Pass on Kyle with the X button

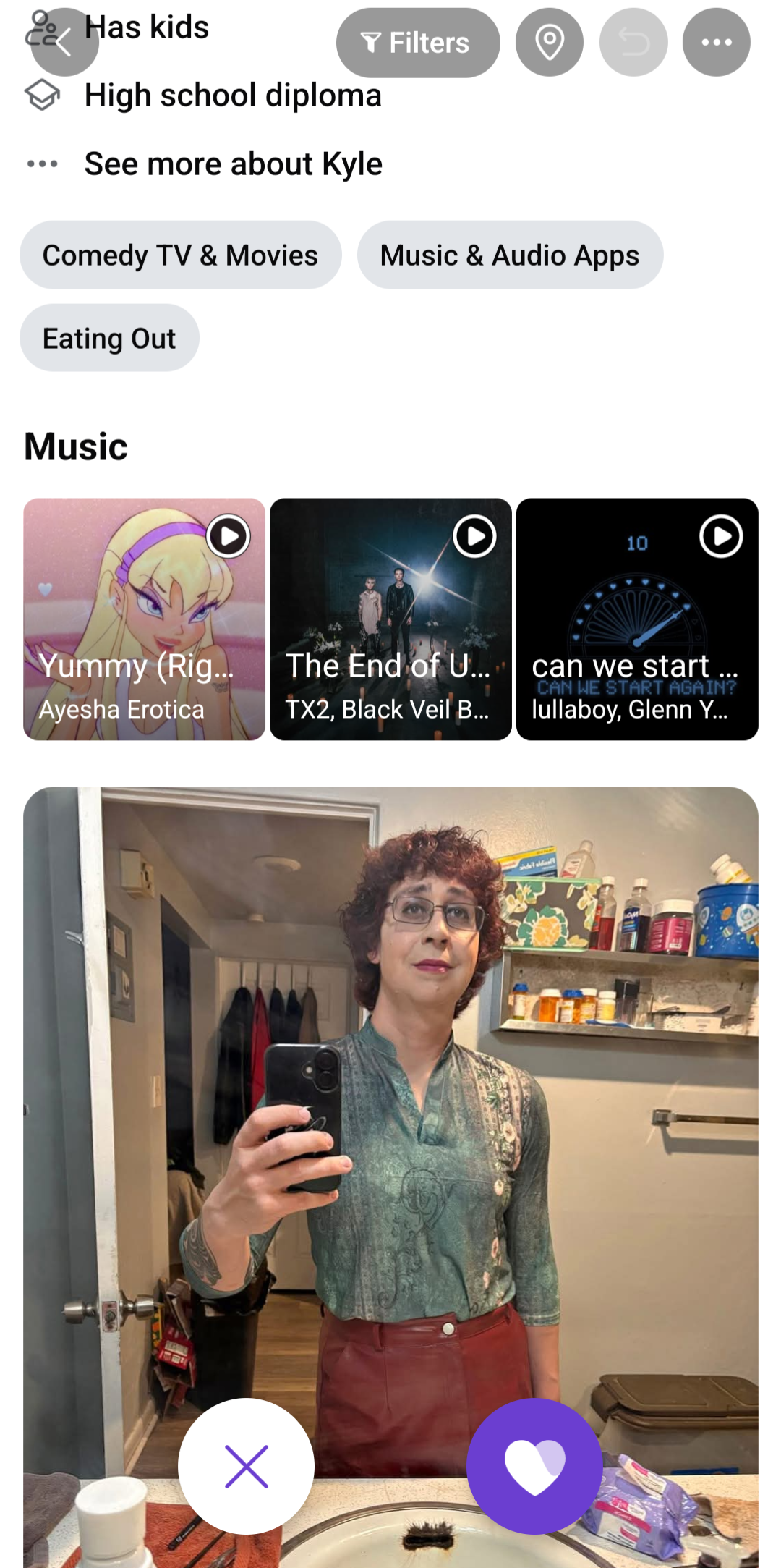point(246,1466)
